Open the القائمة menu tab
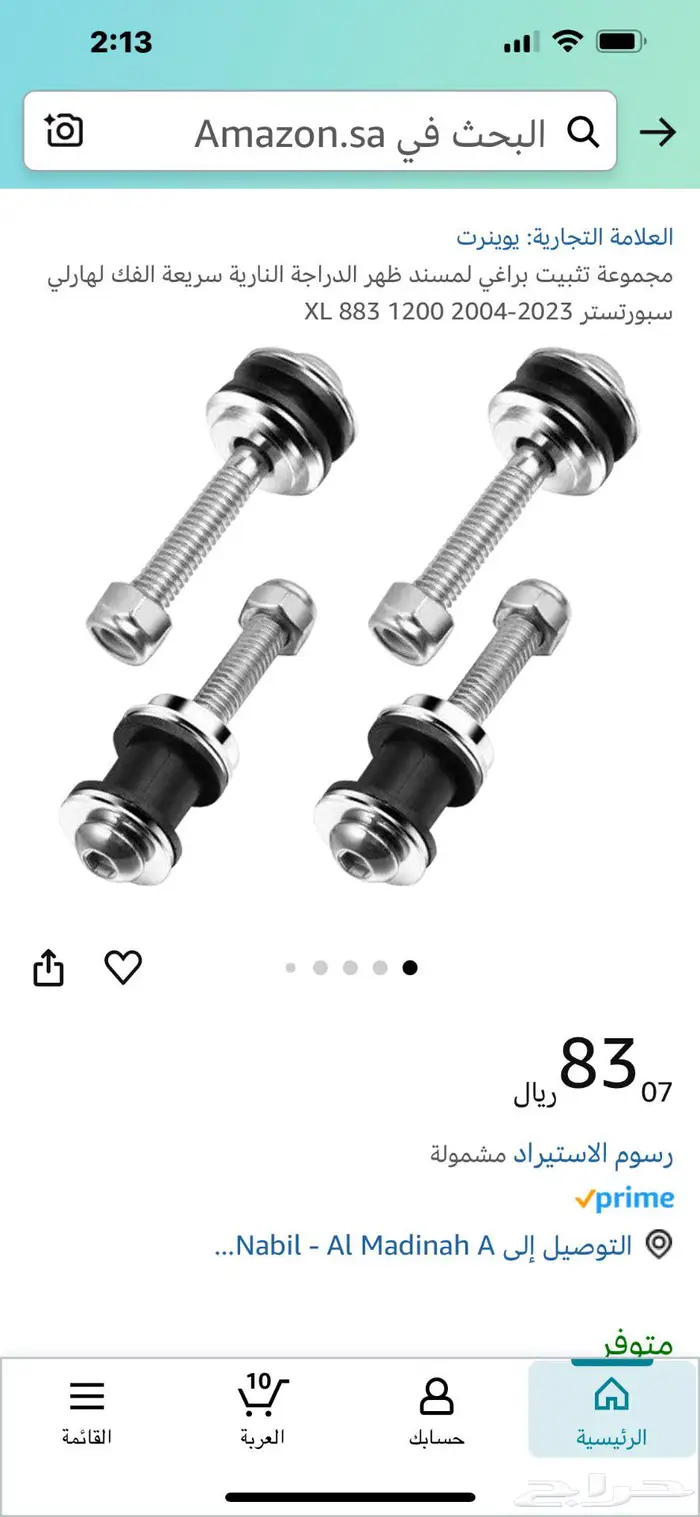The width and height of the screenshot is (700, 1517). coord(87,1410)
